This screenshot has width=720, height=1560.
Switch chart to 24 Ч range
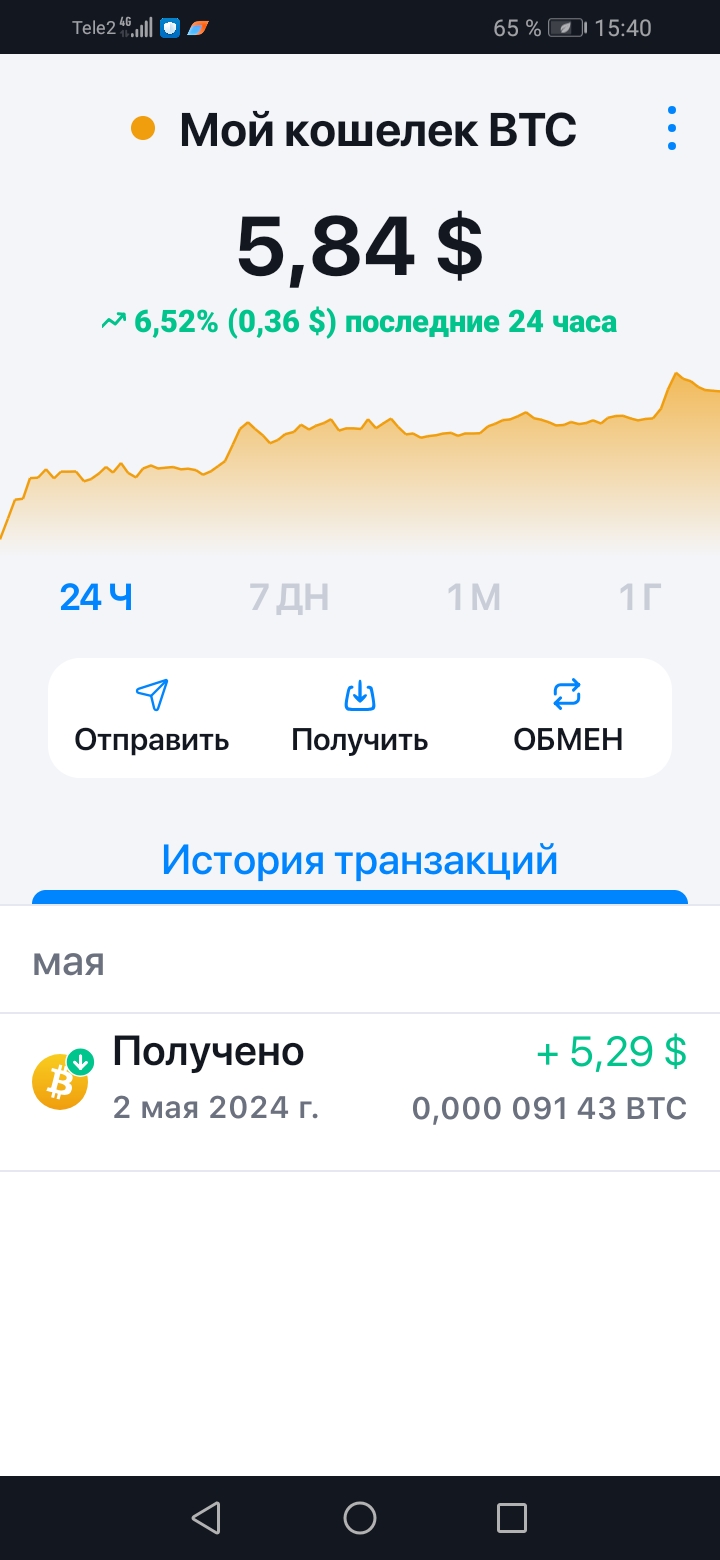click(96, 598)
